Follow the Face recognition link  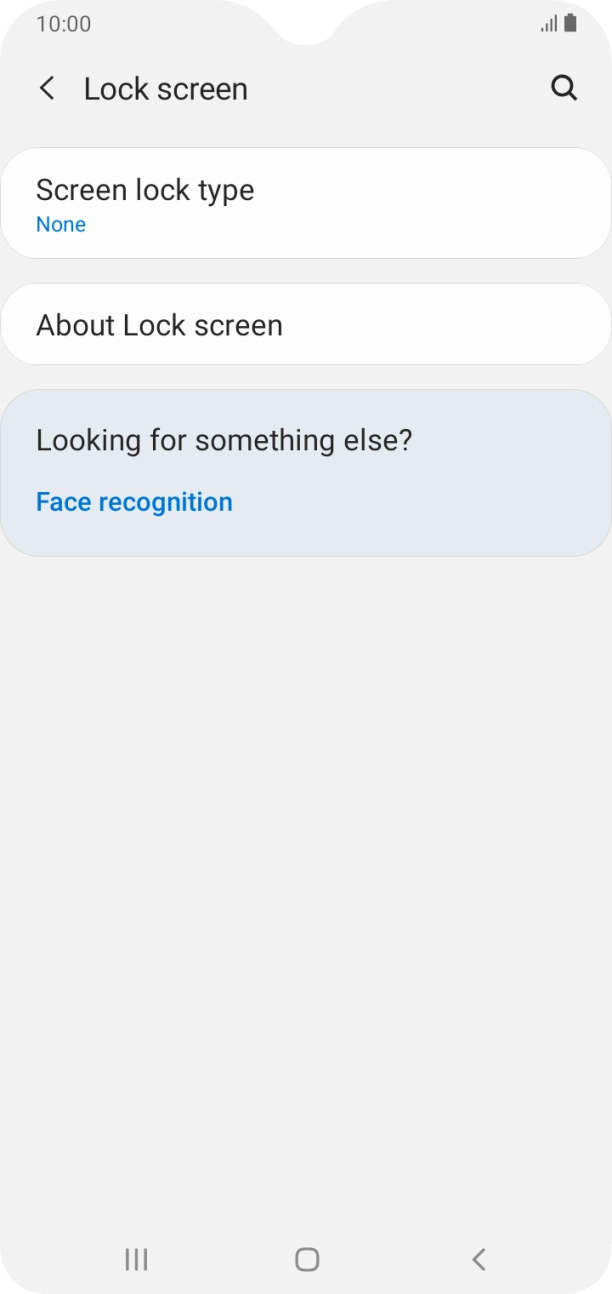click(134, 501)
